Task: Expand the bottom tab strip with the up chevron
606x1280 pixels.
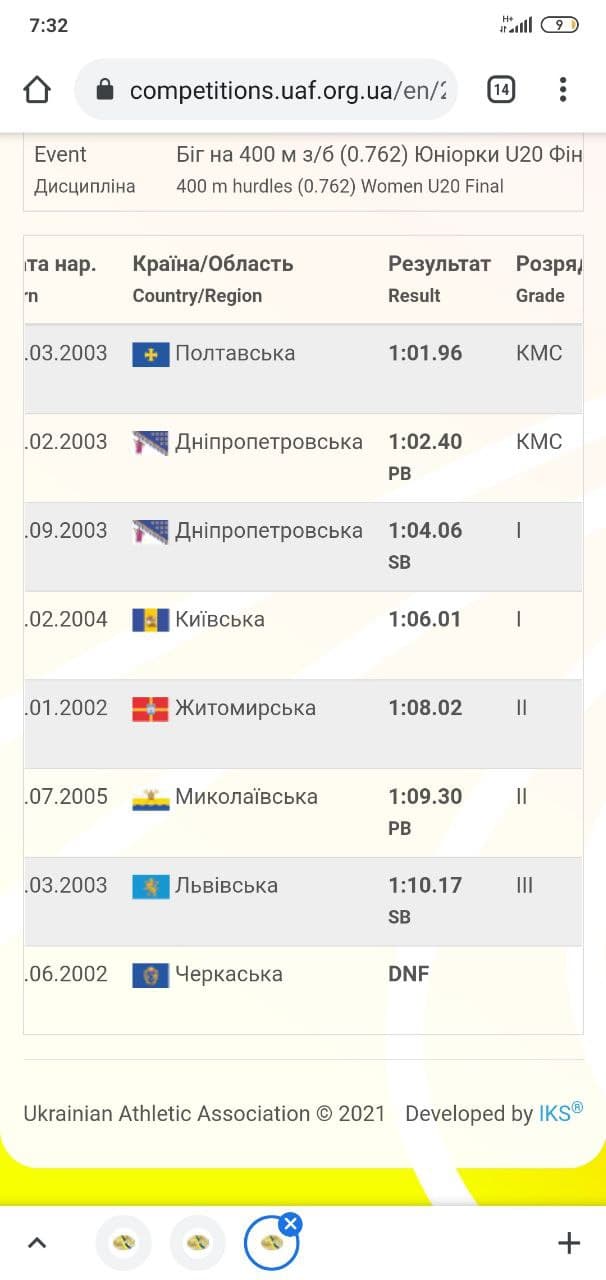Action: [37, 1243]
